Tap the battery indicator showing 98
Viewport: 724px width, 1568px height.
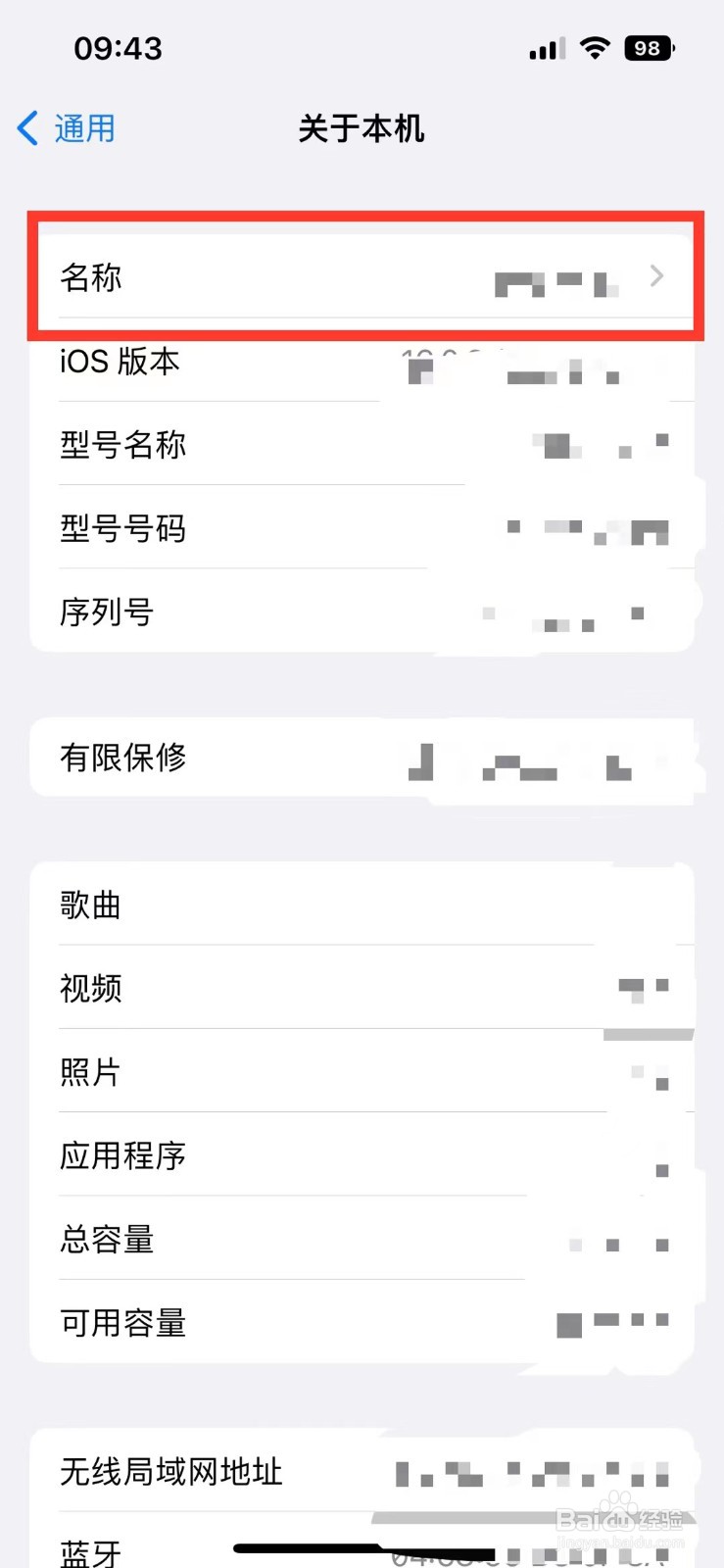(x=649, y=47)
